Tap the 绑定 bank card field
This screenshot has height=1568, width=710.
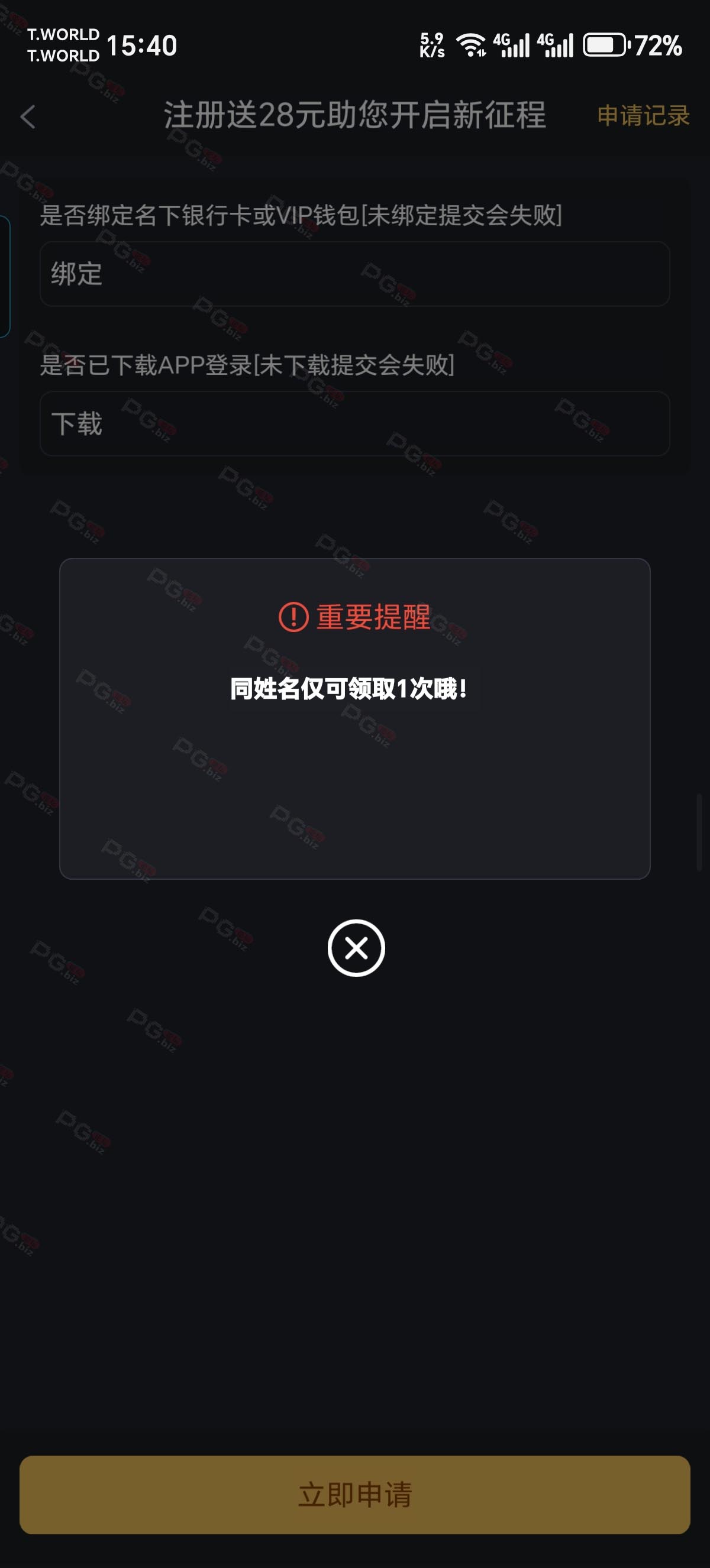pyautogui.click(x=354, y=274)
